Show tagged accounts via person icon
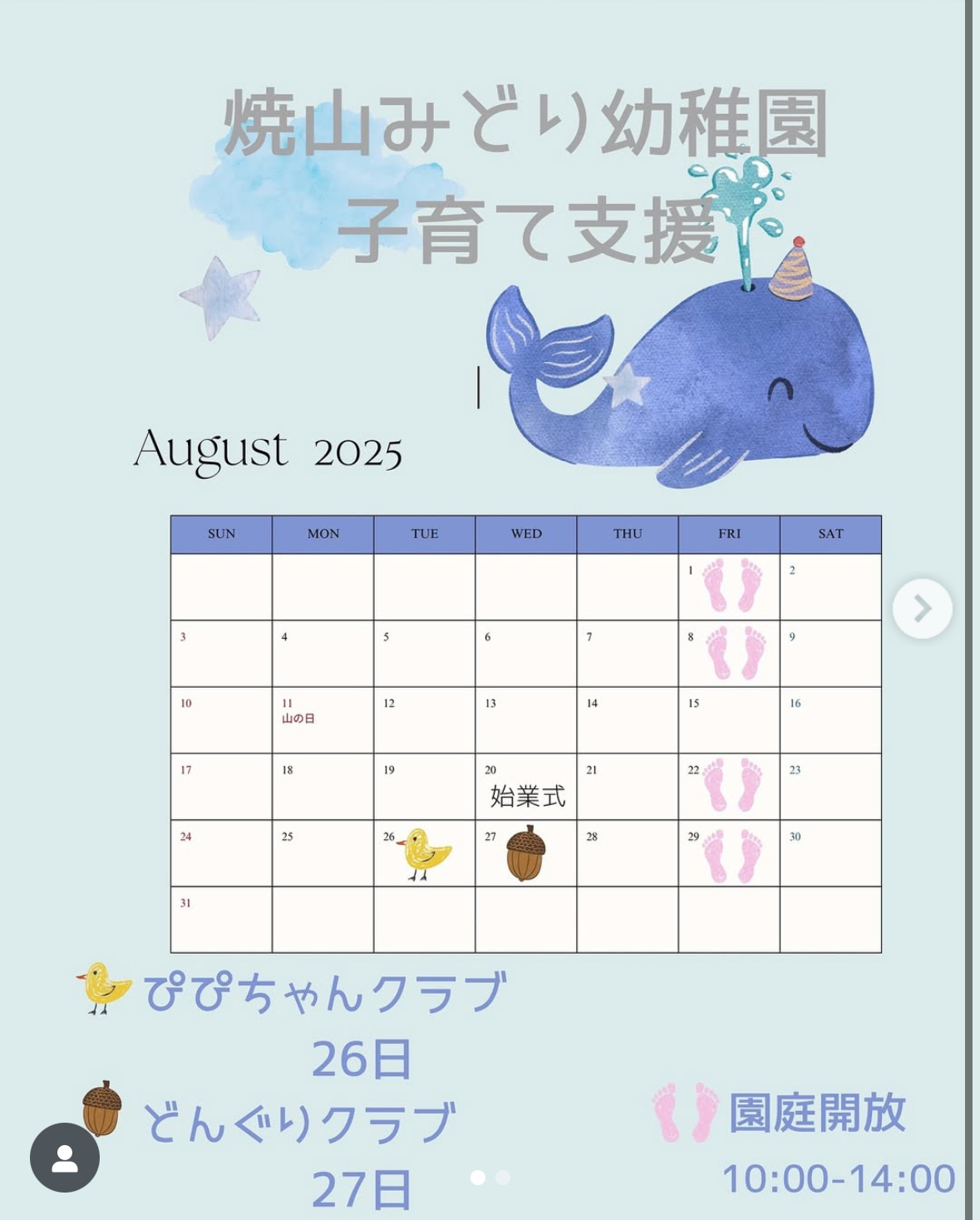 [x=65, y=1158]
